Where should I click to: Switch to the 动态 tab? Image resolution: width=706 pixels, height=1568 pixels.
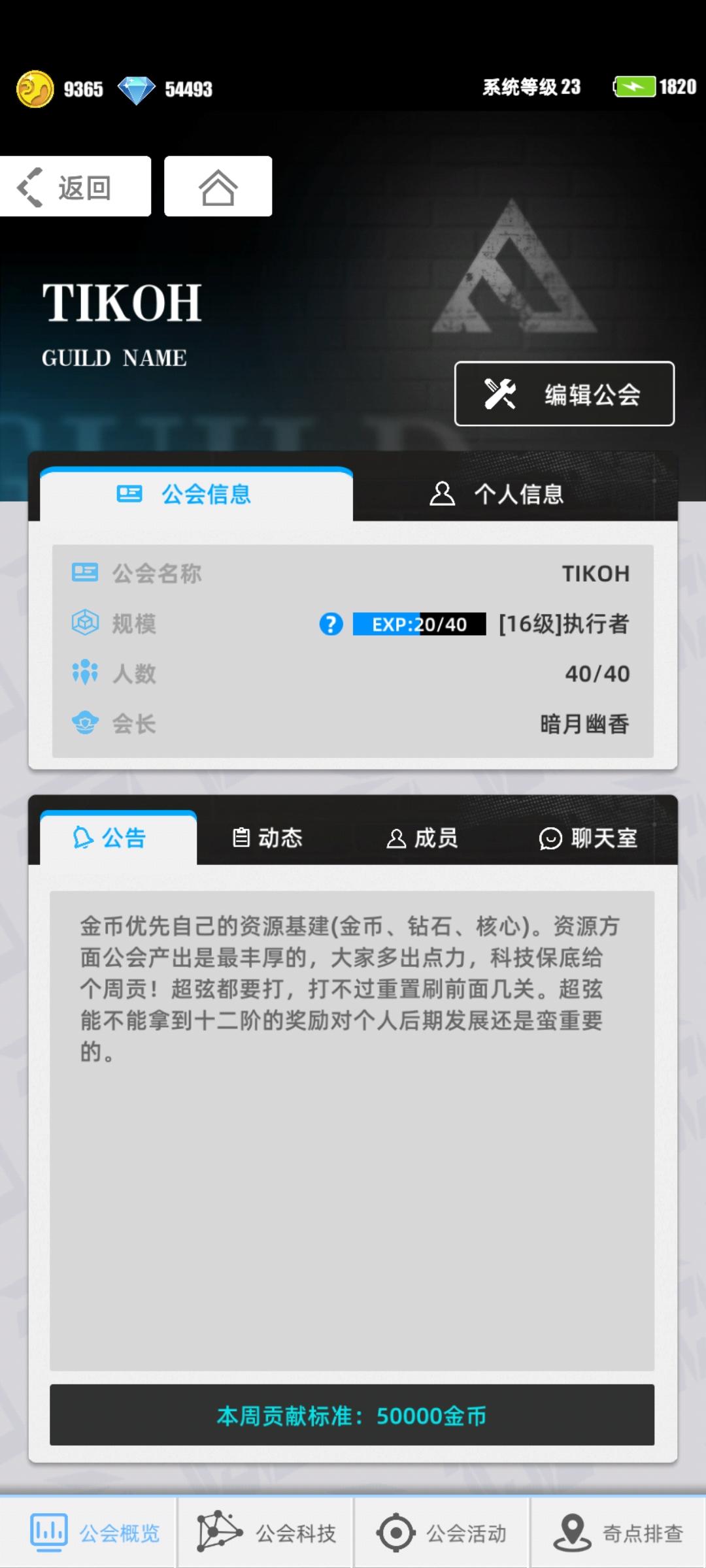click(x=268, y=838)
